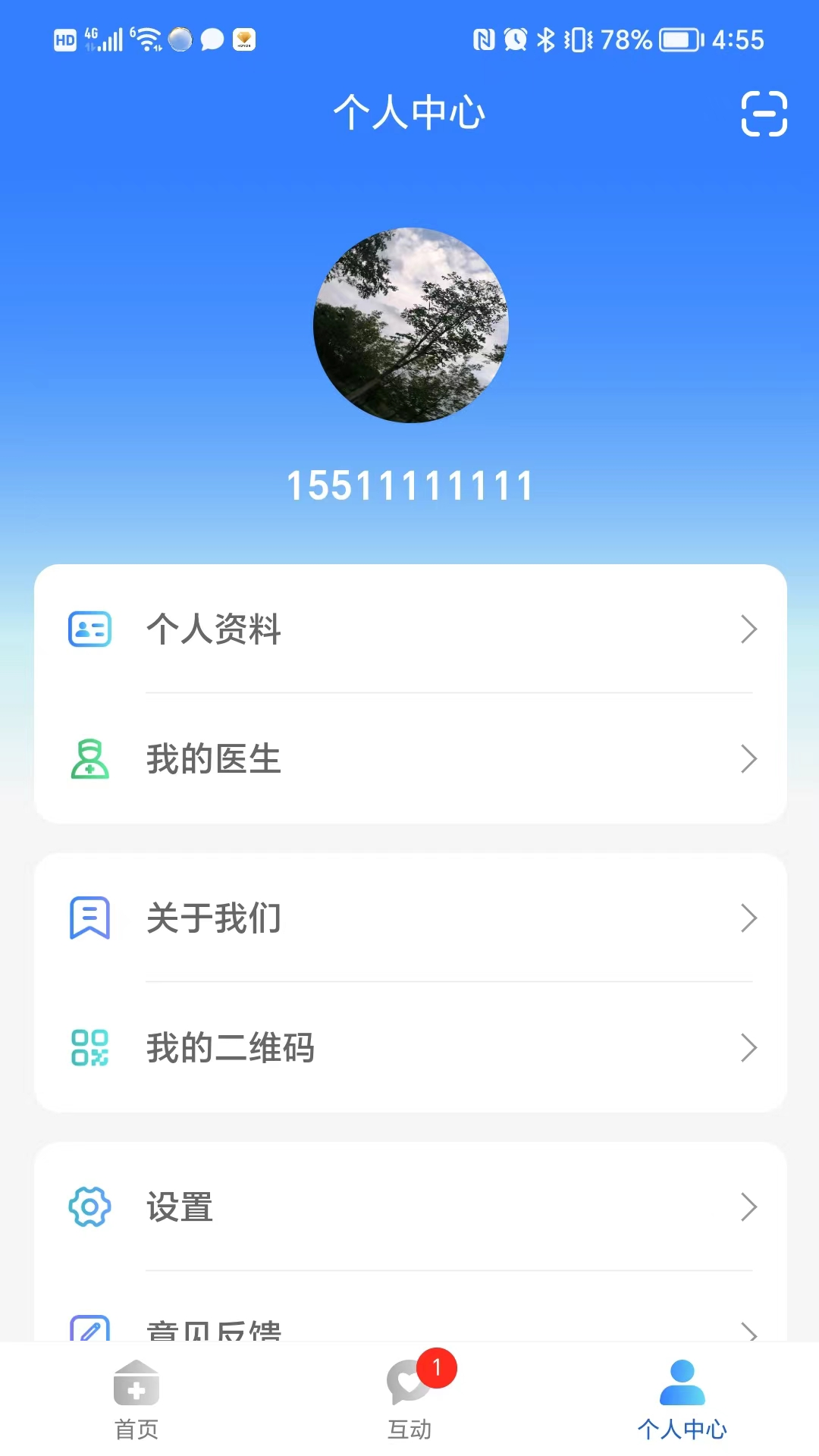Select the green 我的医生 doctor icon
Screen dimensions: 819x1456
(x=89, y=759)
